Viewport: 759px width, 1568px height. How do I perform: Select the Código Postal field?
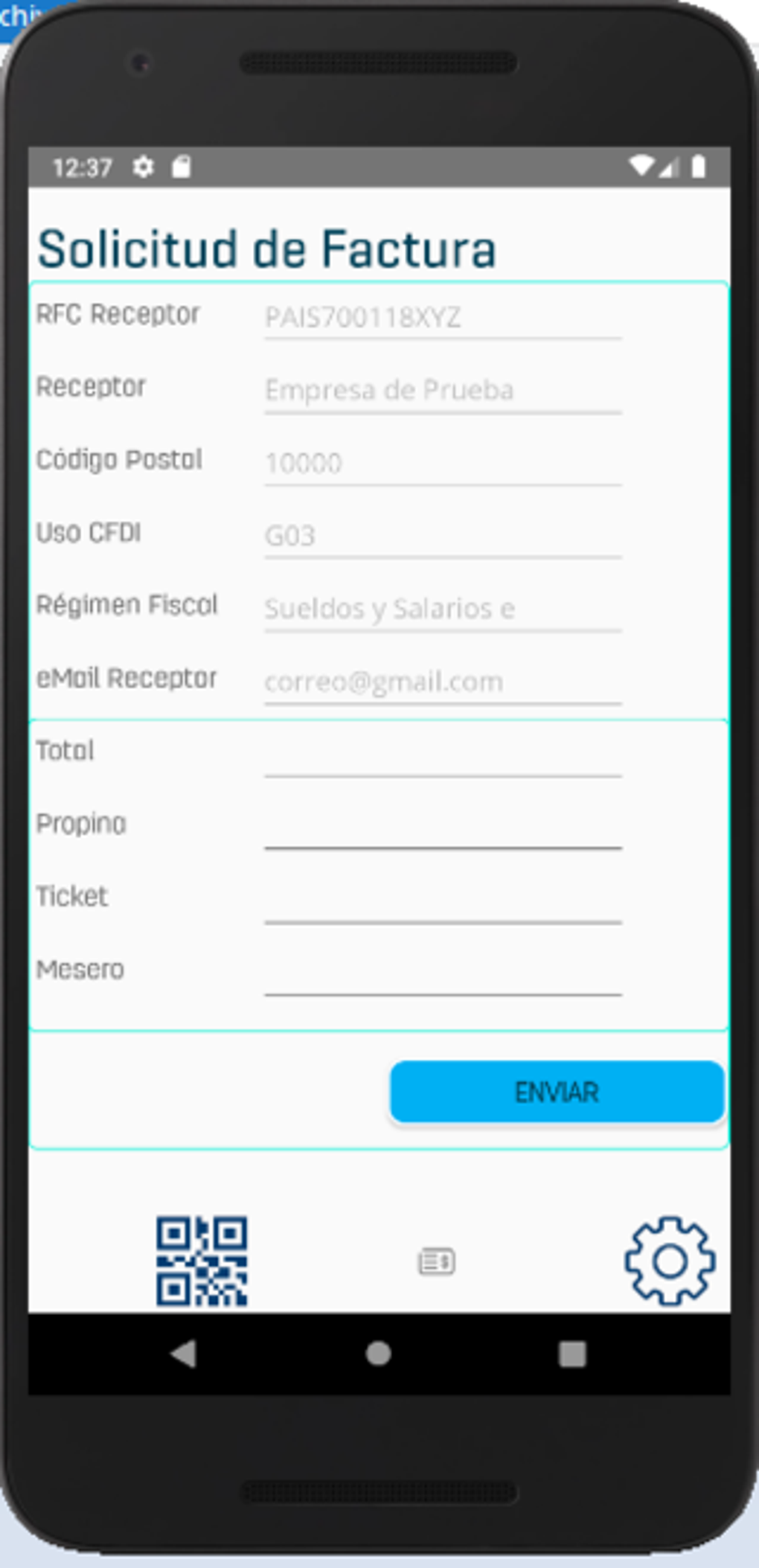coord(442,462)
